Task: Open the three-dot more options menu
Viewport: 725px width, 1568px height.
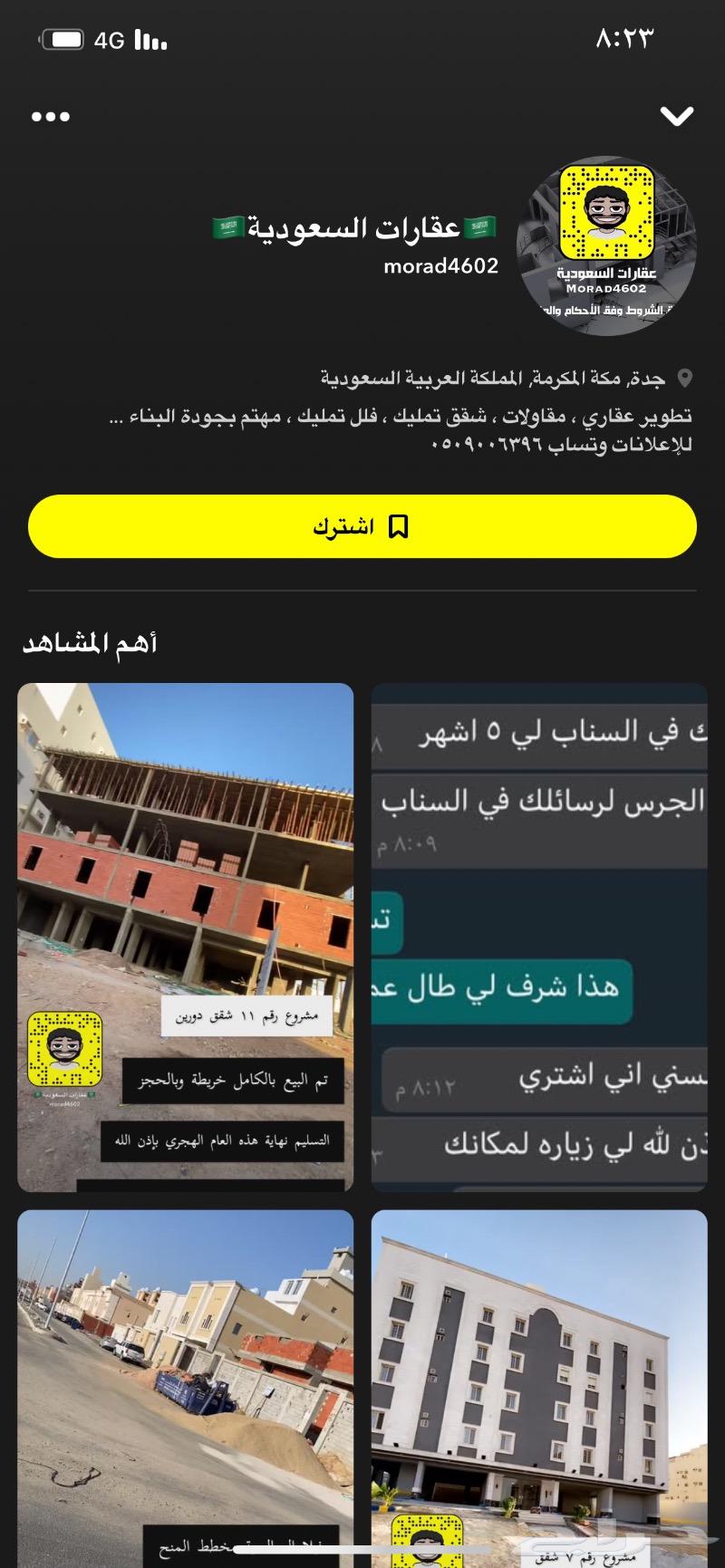Action: [x=51, y=117]
